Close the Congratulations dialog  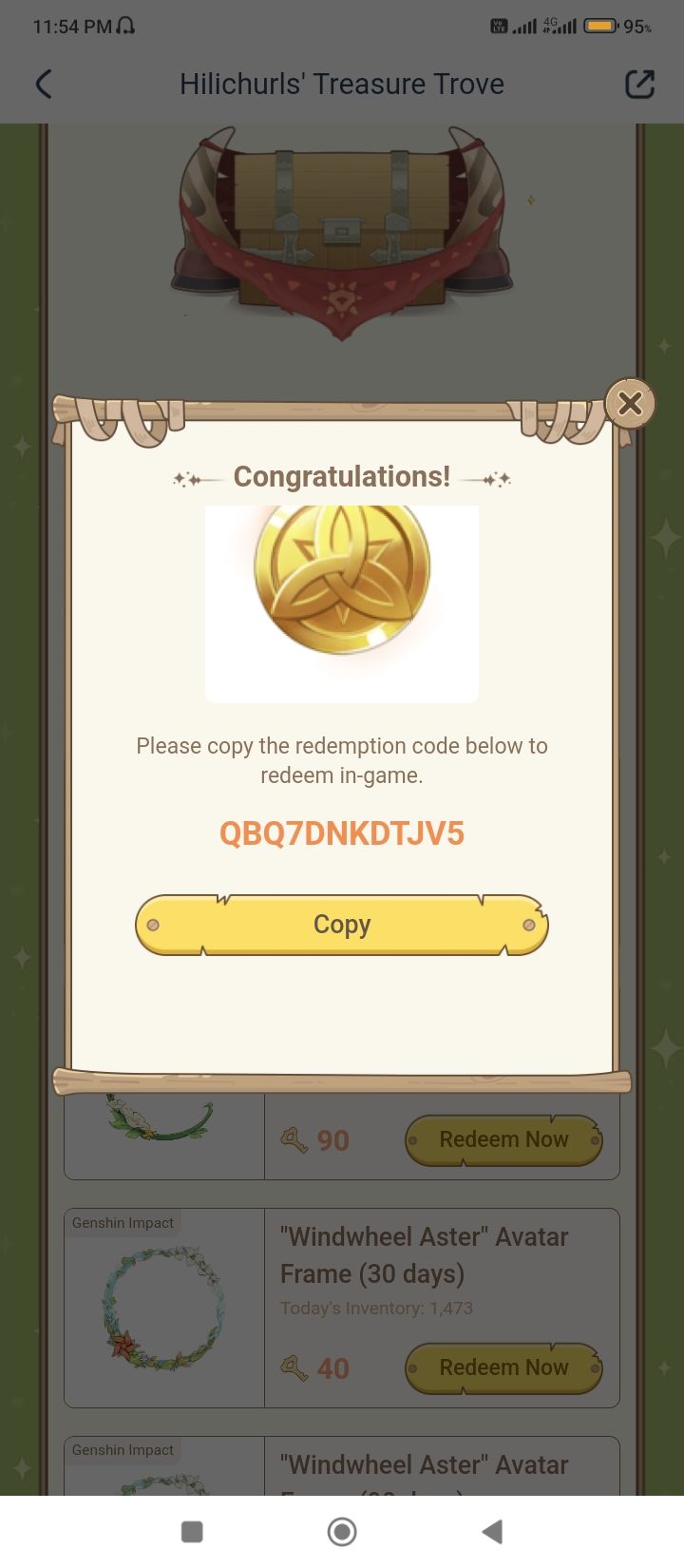pos(630,403)
